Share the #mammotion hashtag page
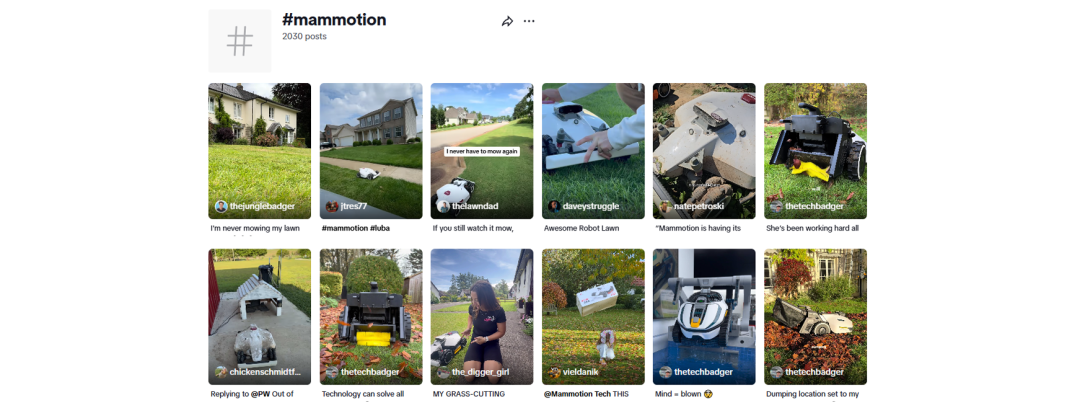1080x408 pixels. click(x=507, y=21)
